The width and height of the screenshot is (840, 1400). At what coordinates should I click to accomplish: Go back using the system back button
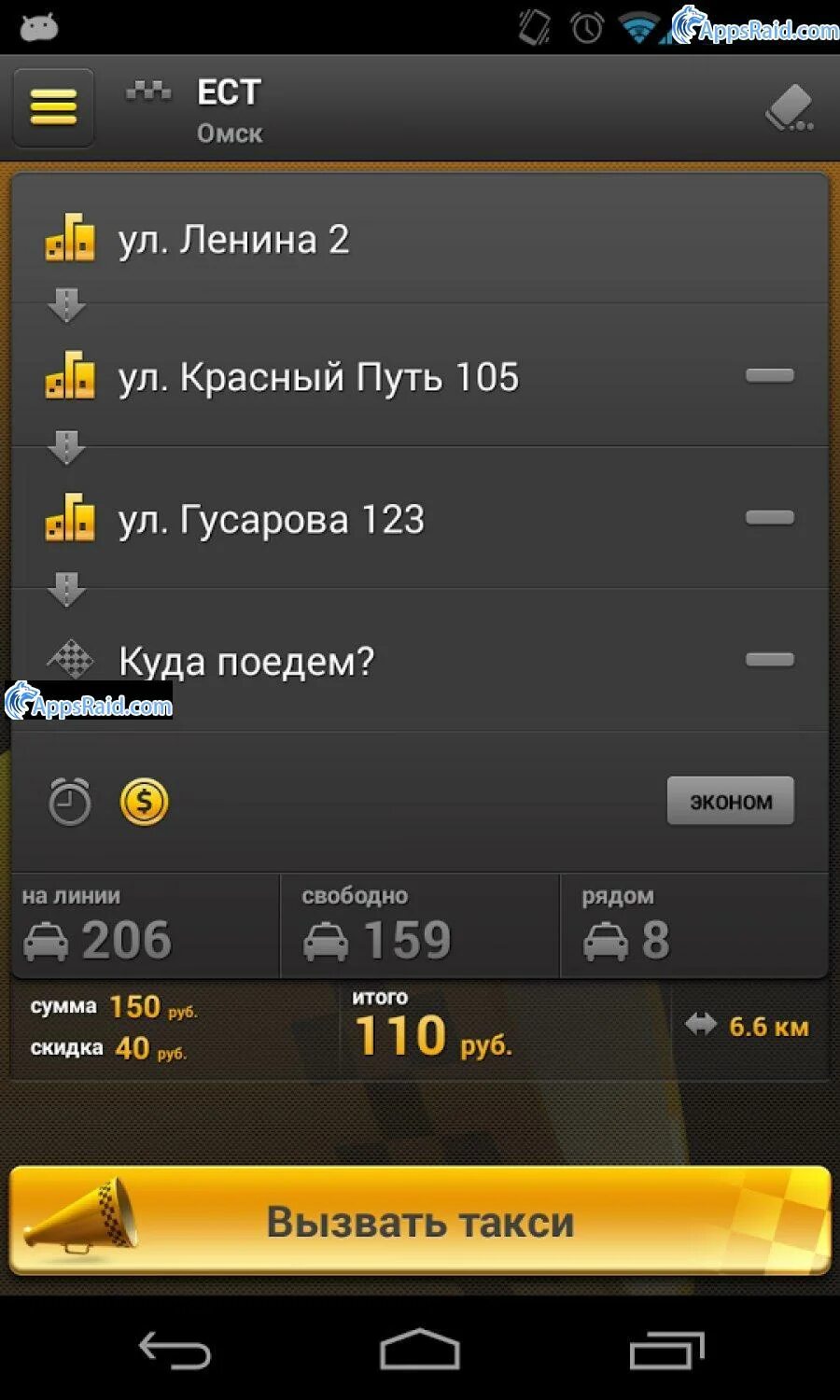(x=175, y=1350)
